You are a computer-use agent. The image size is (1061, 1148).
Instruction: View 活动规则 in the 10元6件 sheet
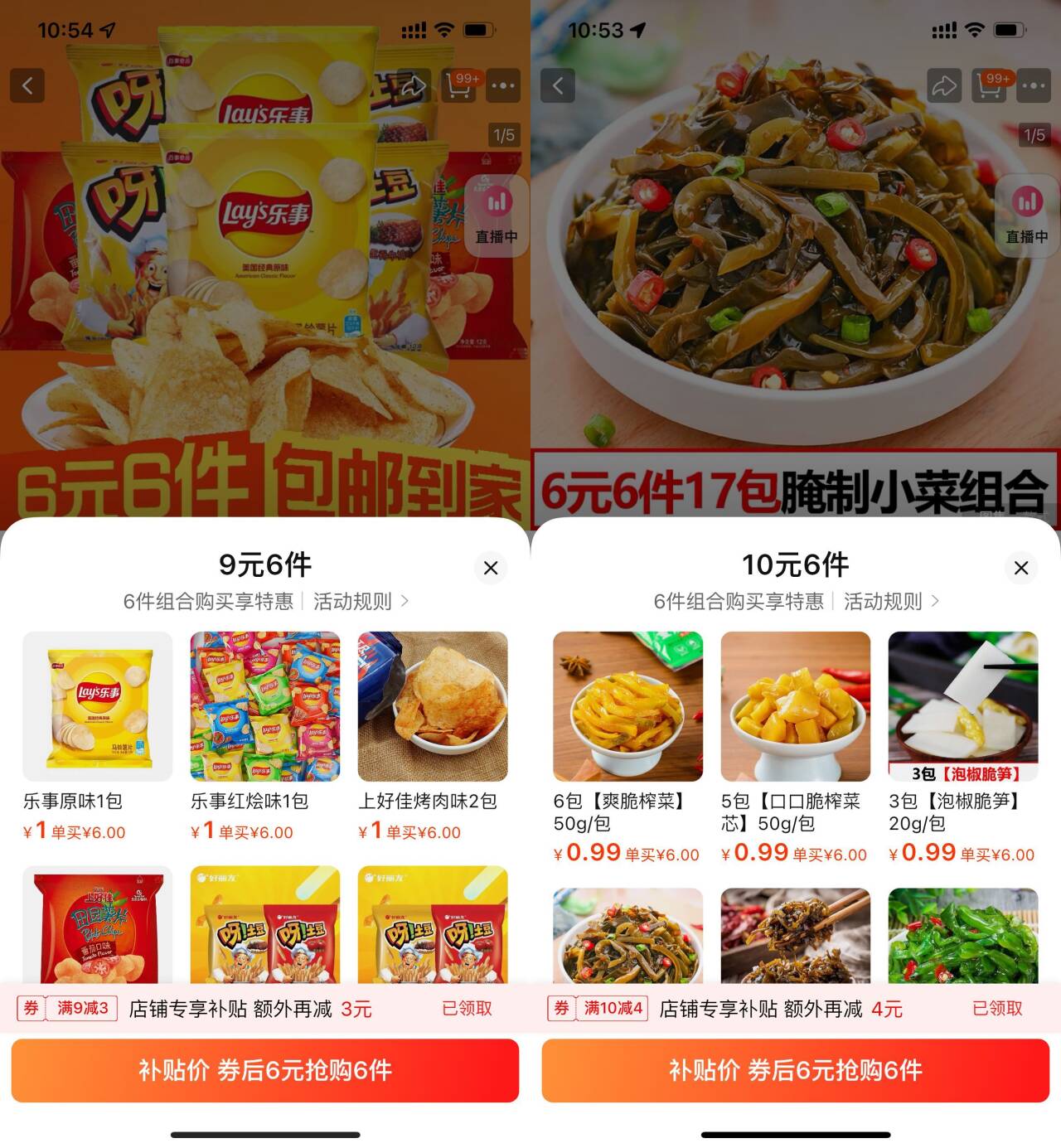891,601
